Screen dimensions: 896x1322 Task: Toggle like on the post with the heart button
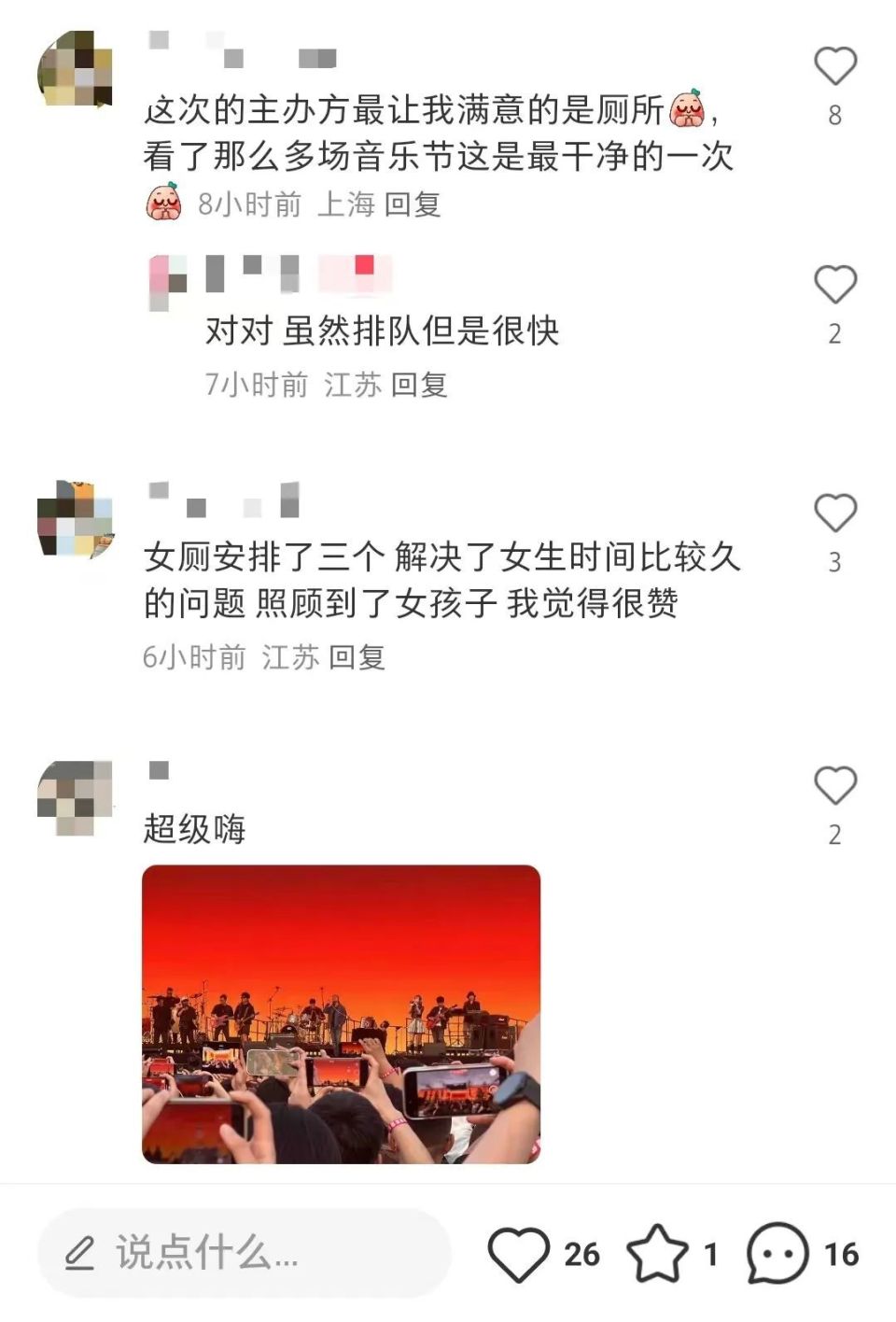pos(523,1254)
